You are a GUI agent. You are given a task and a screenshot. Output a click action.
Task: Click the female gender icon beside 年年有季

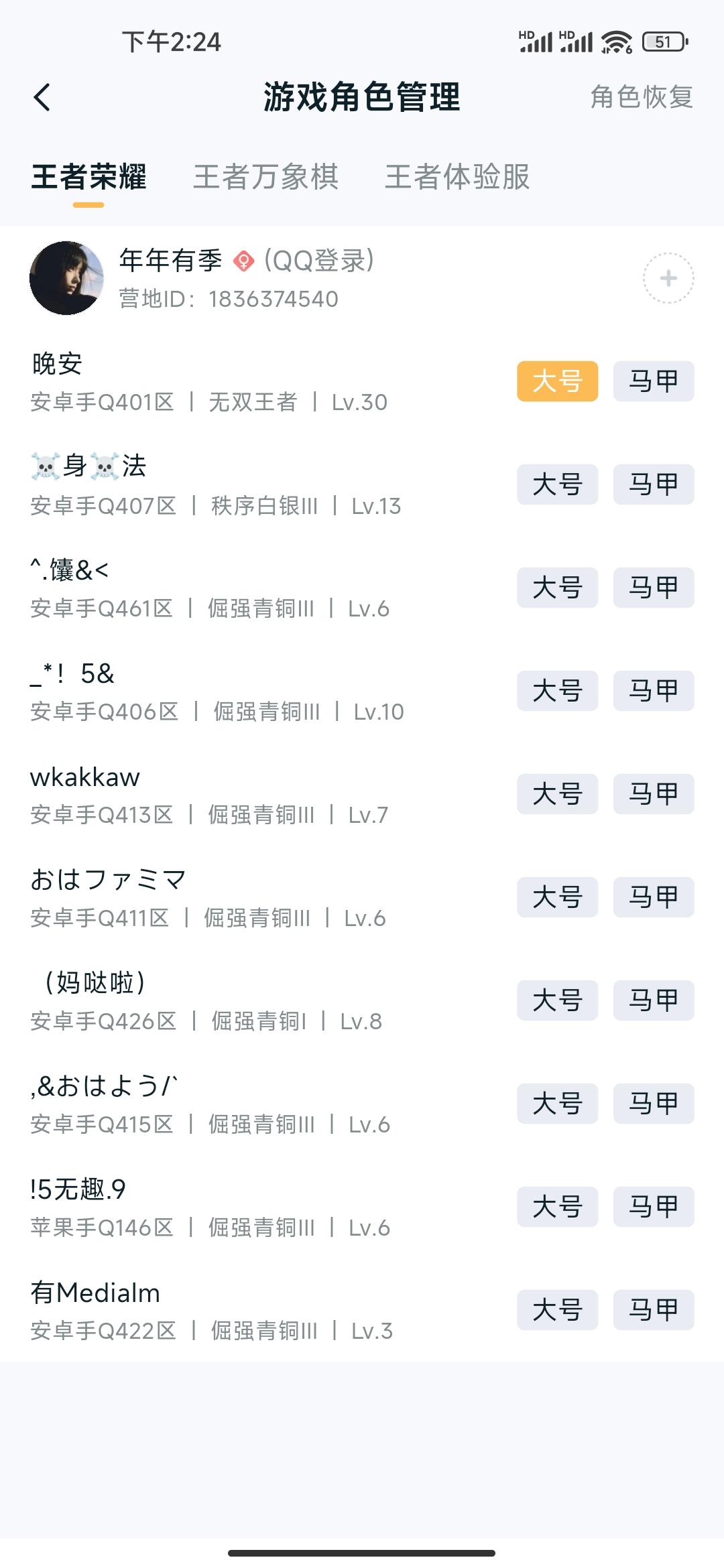click(244, 261)
